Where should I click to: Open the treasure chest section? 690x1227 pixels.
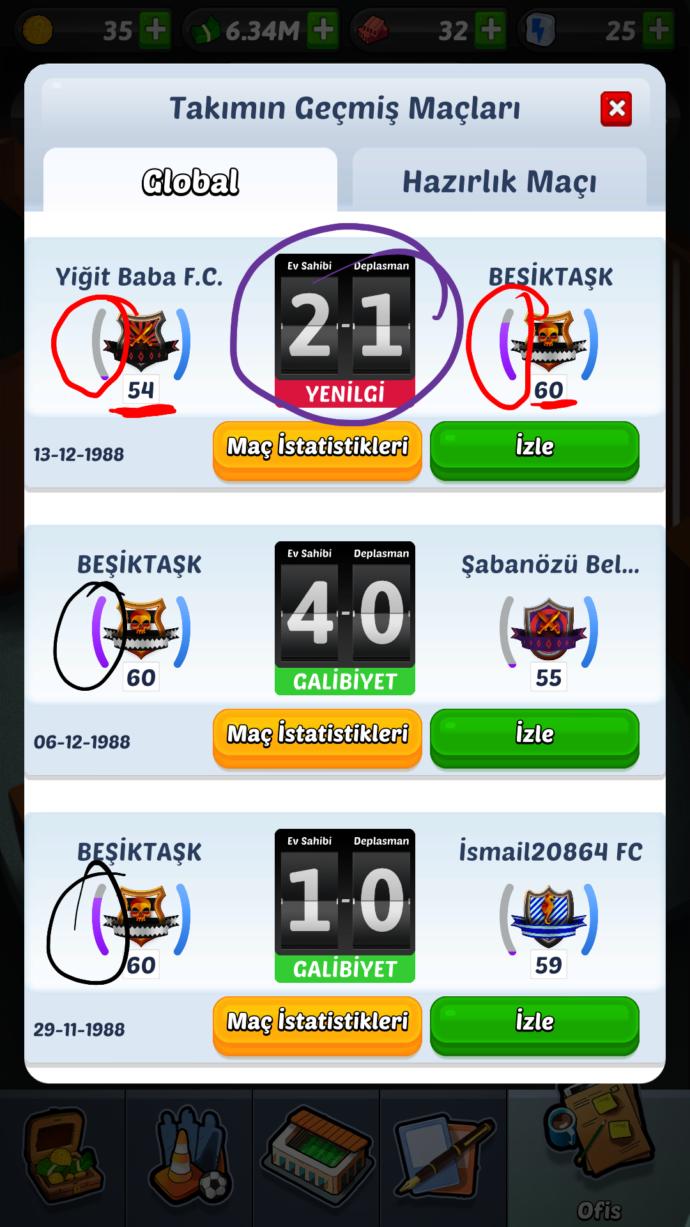coord(62,1158)
